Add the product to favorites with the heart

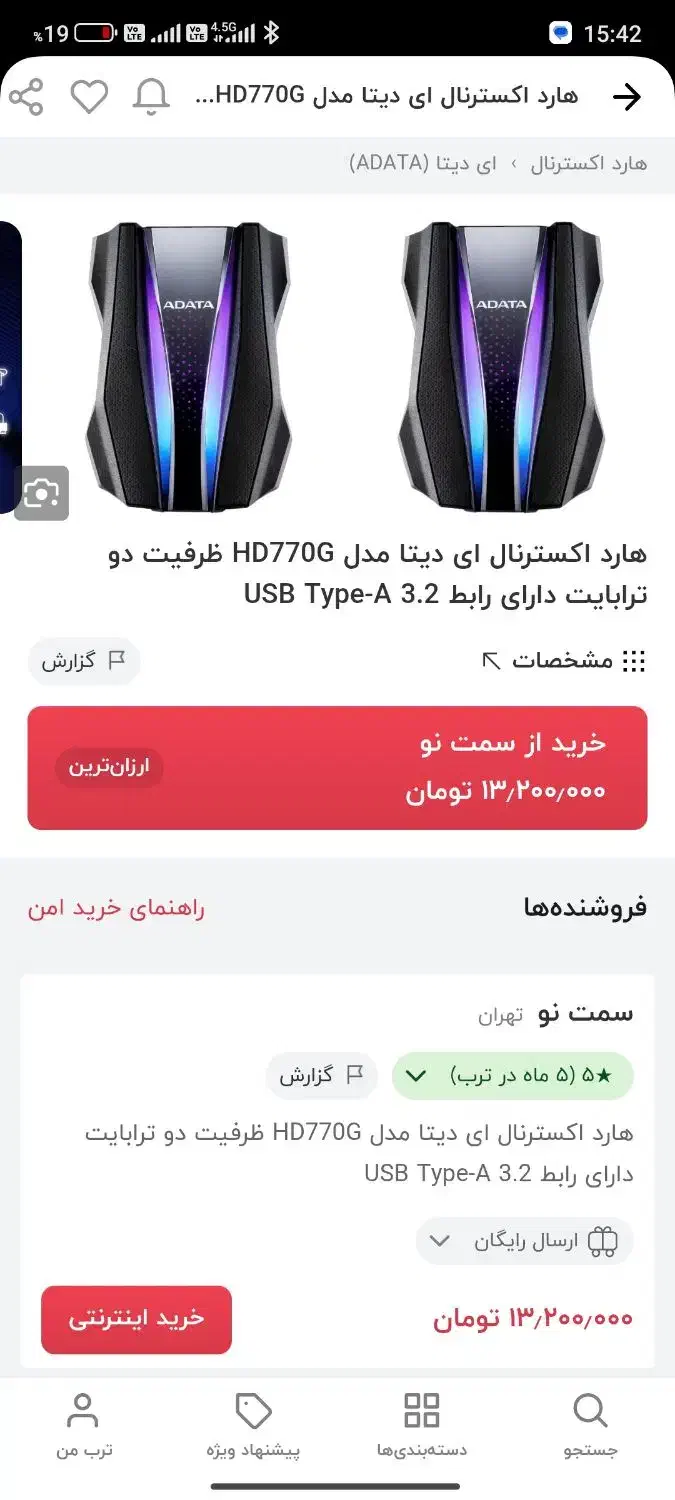click(x=89, y=97)
